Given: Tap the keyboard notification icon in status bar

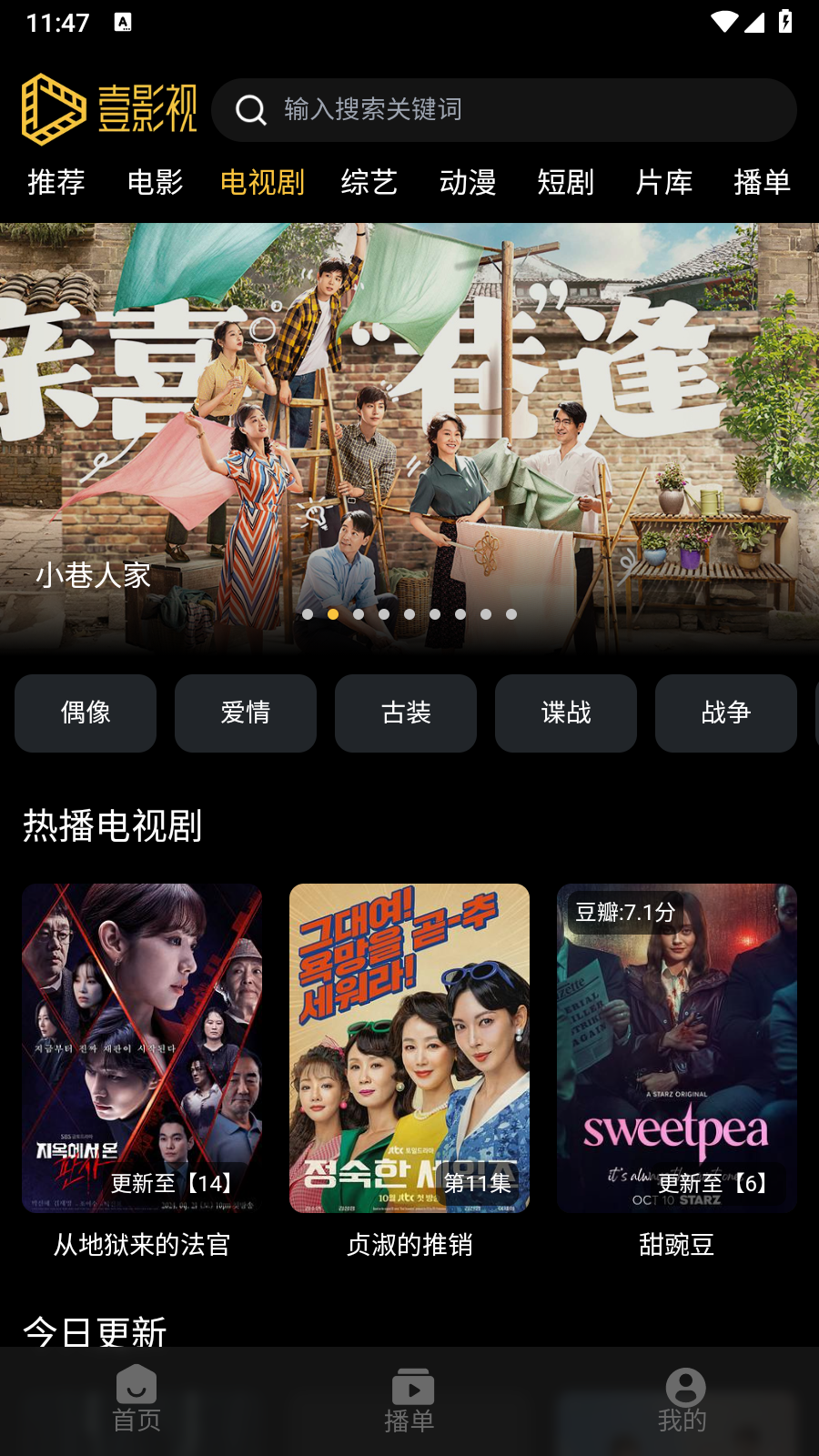Looking at the screenshot, I should pos(124,24).
